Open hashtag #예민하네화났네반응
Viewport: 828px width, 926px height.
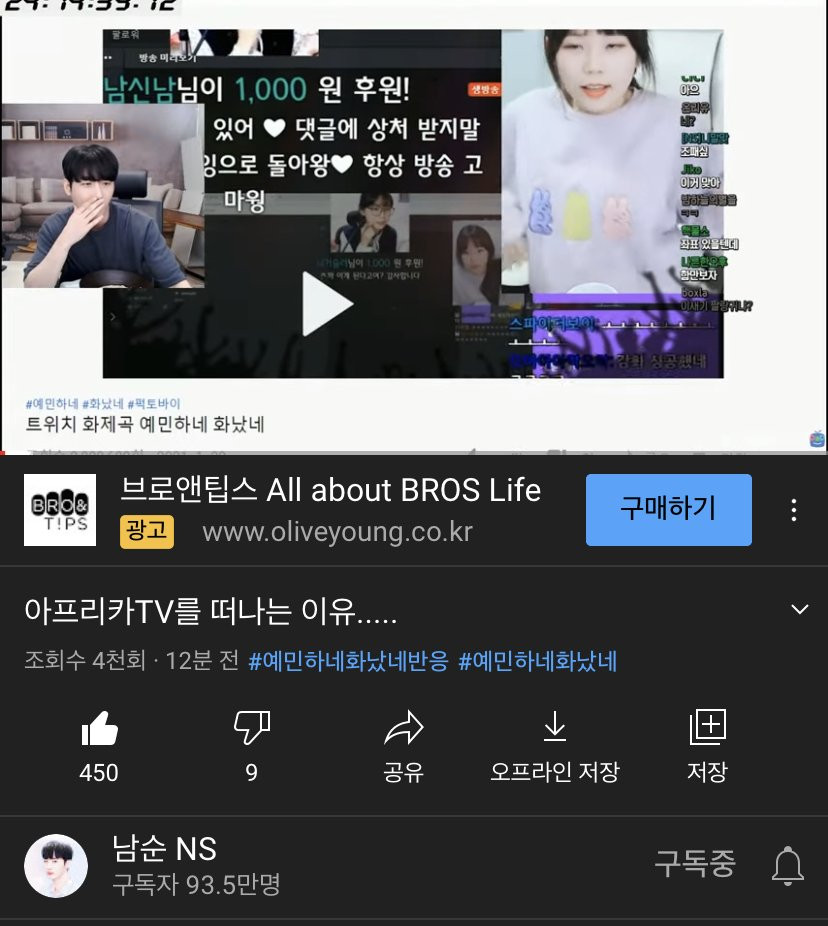(348, 661)
